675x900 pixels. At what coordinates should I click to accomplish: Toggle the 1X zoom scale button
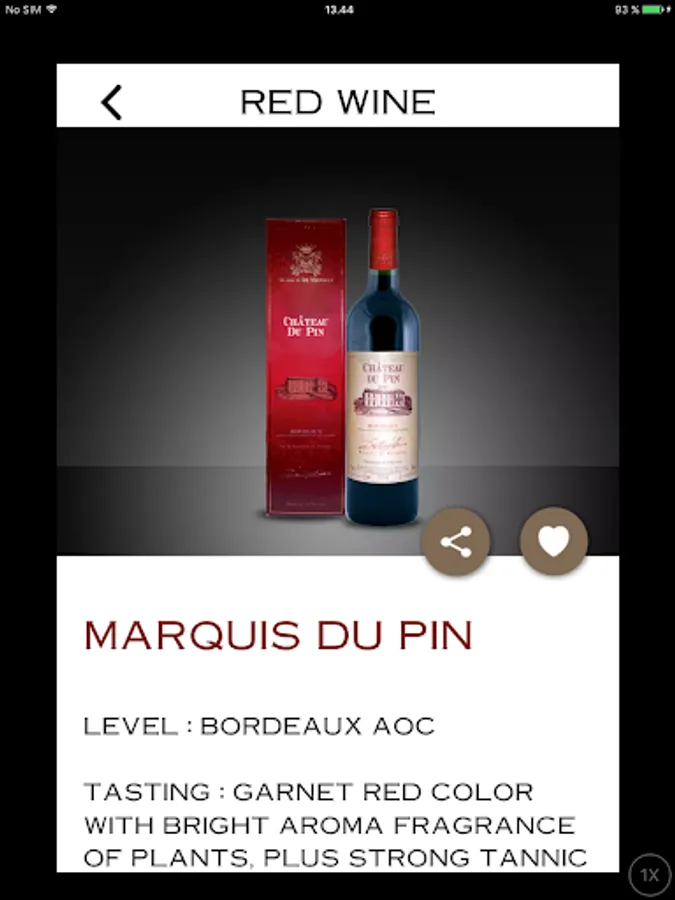click(x=650, y=875)
